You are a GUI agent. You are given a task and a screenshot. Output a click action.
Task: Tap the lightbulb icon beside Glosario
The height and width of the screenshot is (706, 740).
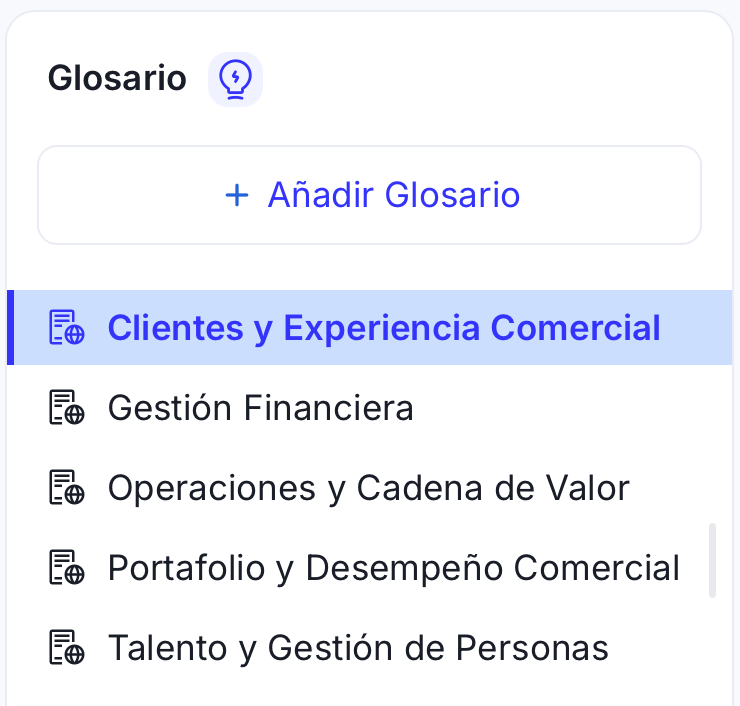coord(235,79)
